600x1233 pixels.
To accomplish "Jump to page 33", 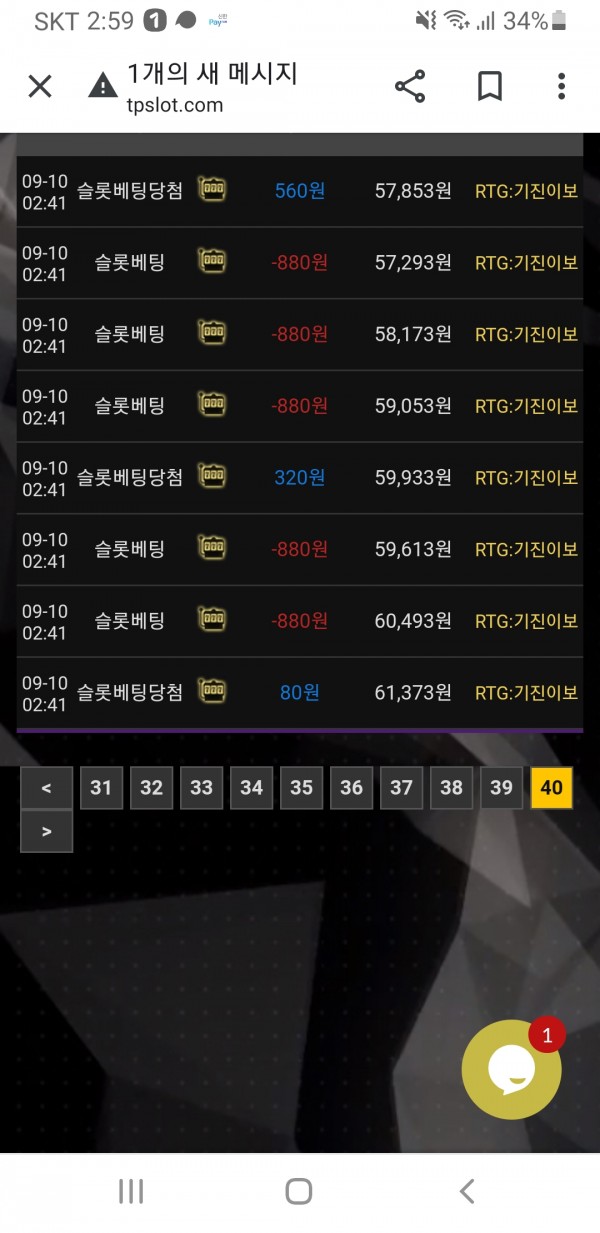I will click(x=201, y=788).
